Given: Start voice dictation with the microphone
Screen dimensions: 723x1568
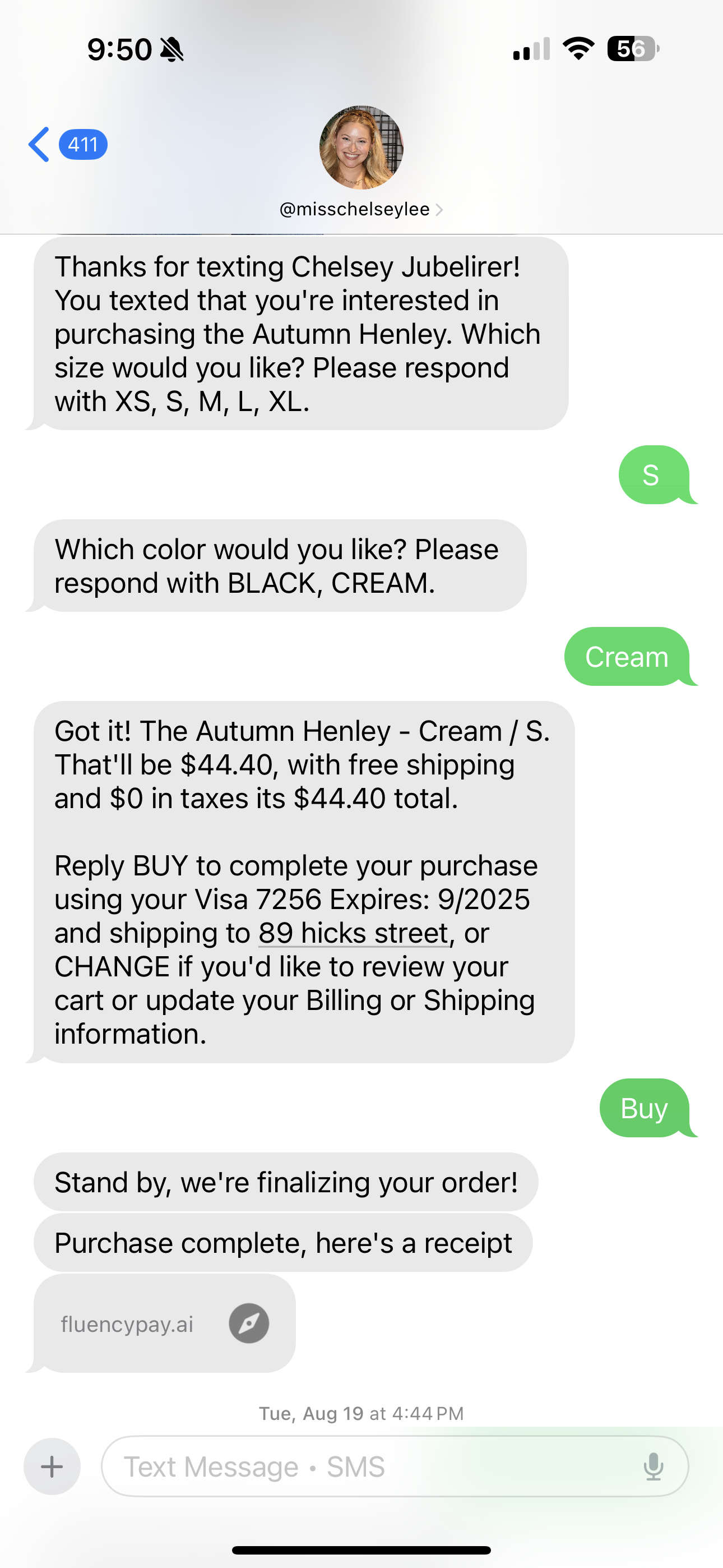Looking at the screenshot, I should click(x=653, y=1466).
